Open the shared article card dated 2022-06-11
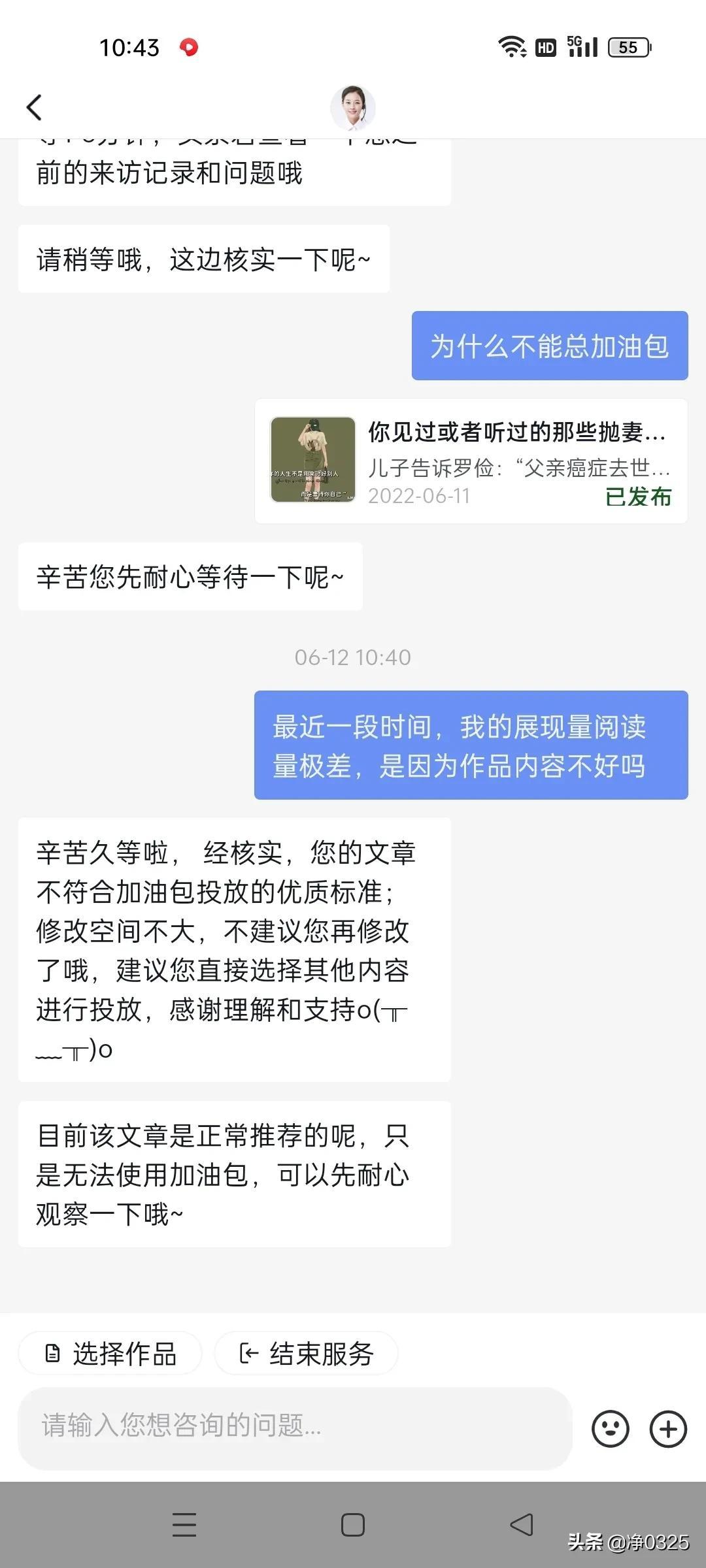Viewport: 706px width, 1568px height. tap(471, 461)
